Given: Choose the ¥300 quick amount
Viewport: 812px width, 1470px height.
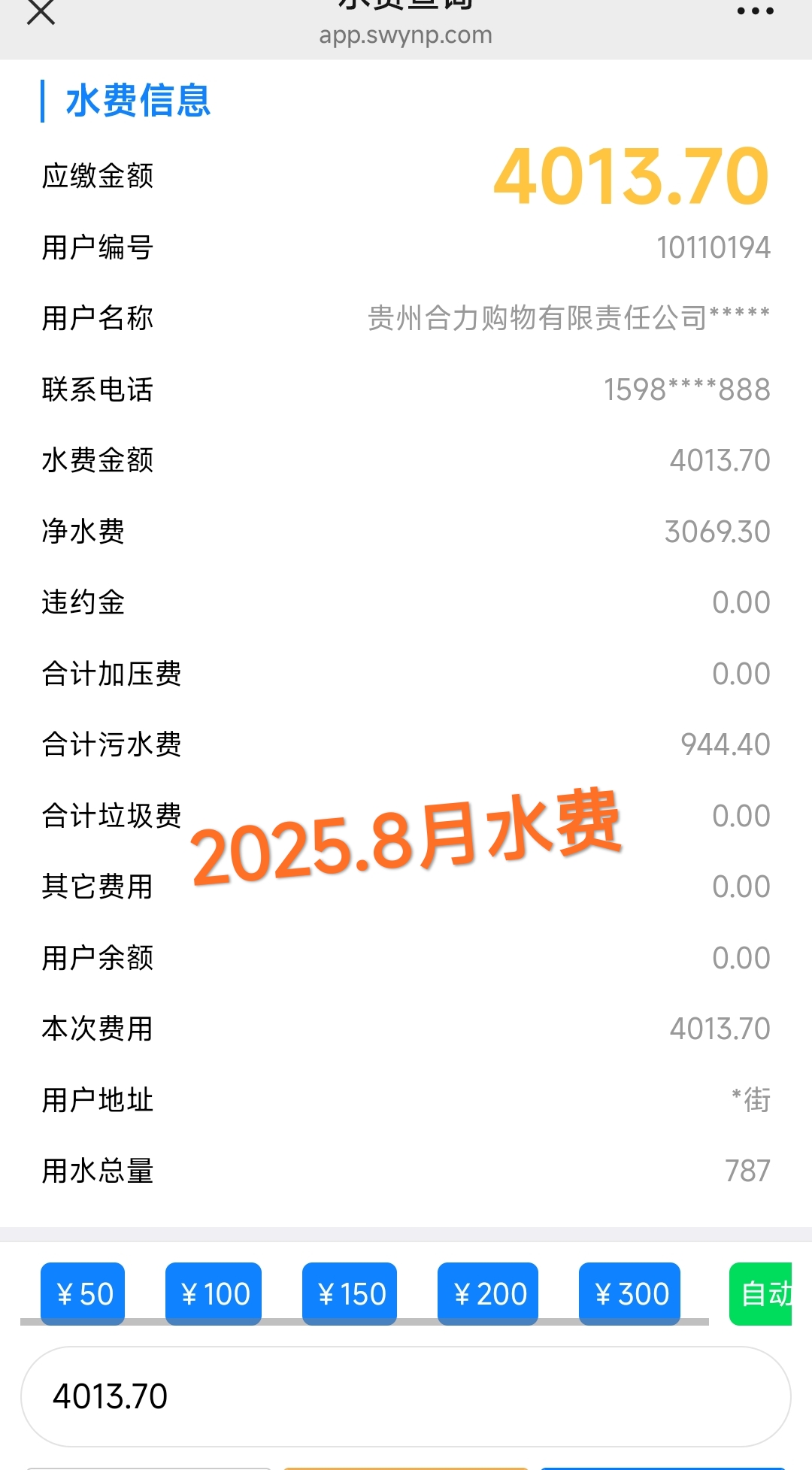Looking at the screenshot, I should [x=629, y=1293].
